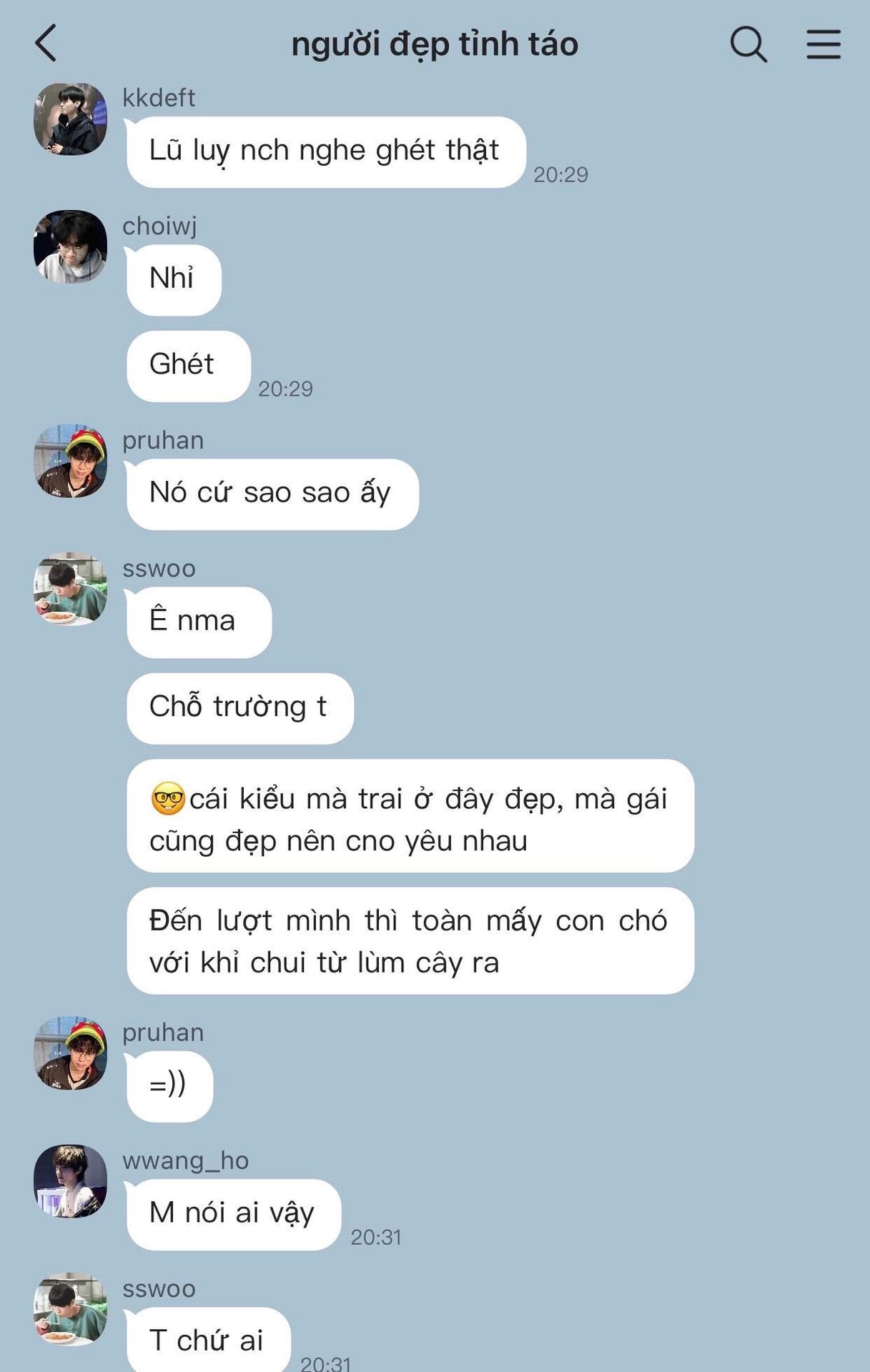Image resolution: width=870 pixels, height=1372 pixels.
Task: View wwang_ho's profile avatar
Action: [70, 1181]
